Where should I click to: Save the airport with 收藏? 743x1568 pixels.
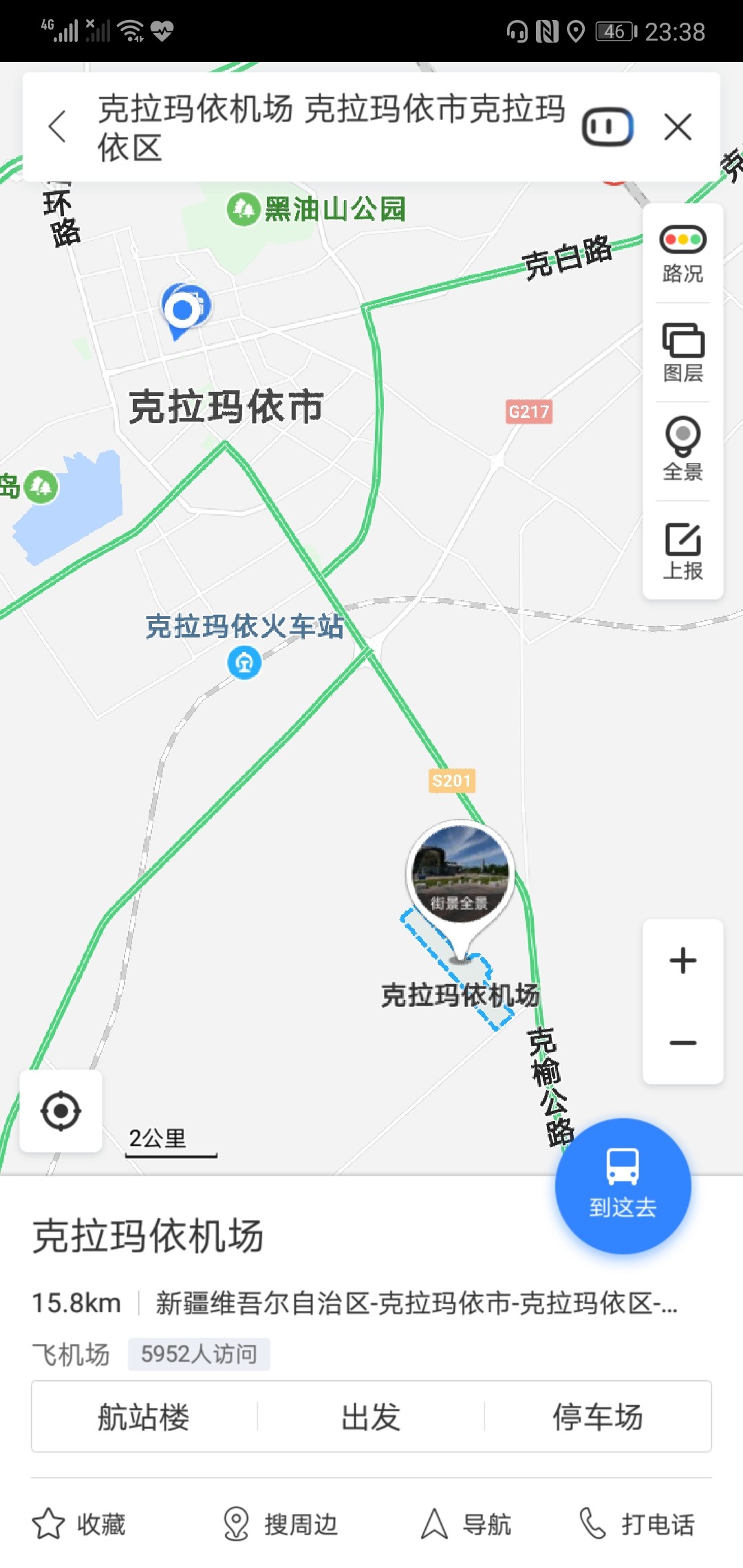79,1524
